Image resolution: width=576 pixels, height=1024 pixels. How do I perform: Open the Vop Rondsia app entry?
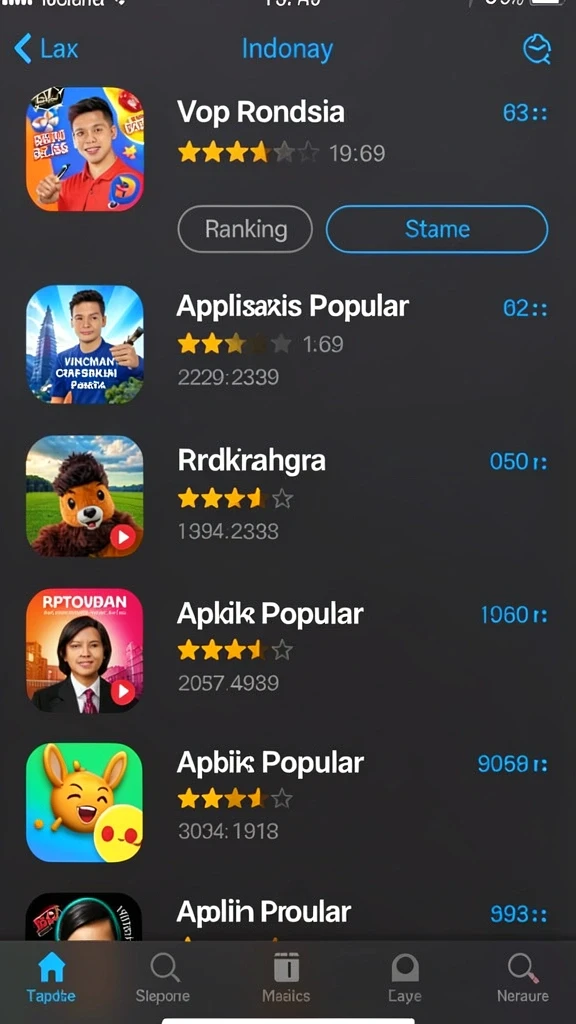(x=288, y=149)
